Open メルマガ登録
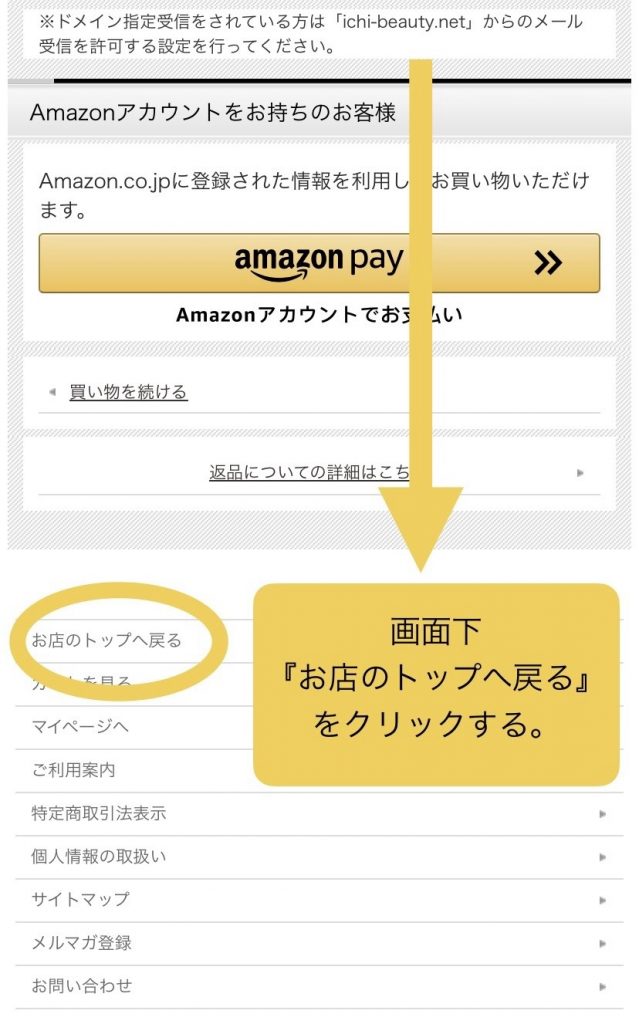 coord(82,943)
